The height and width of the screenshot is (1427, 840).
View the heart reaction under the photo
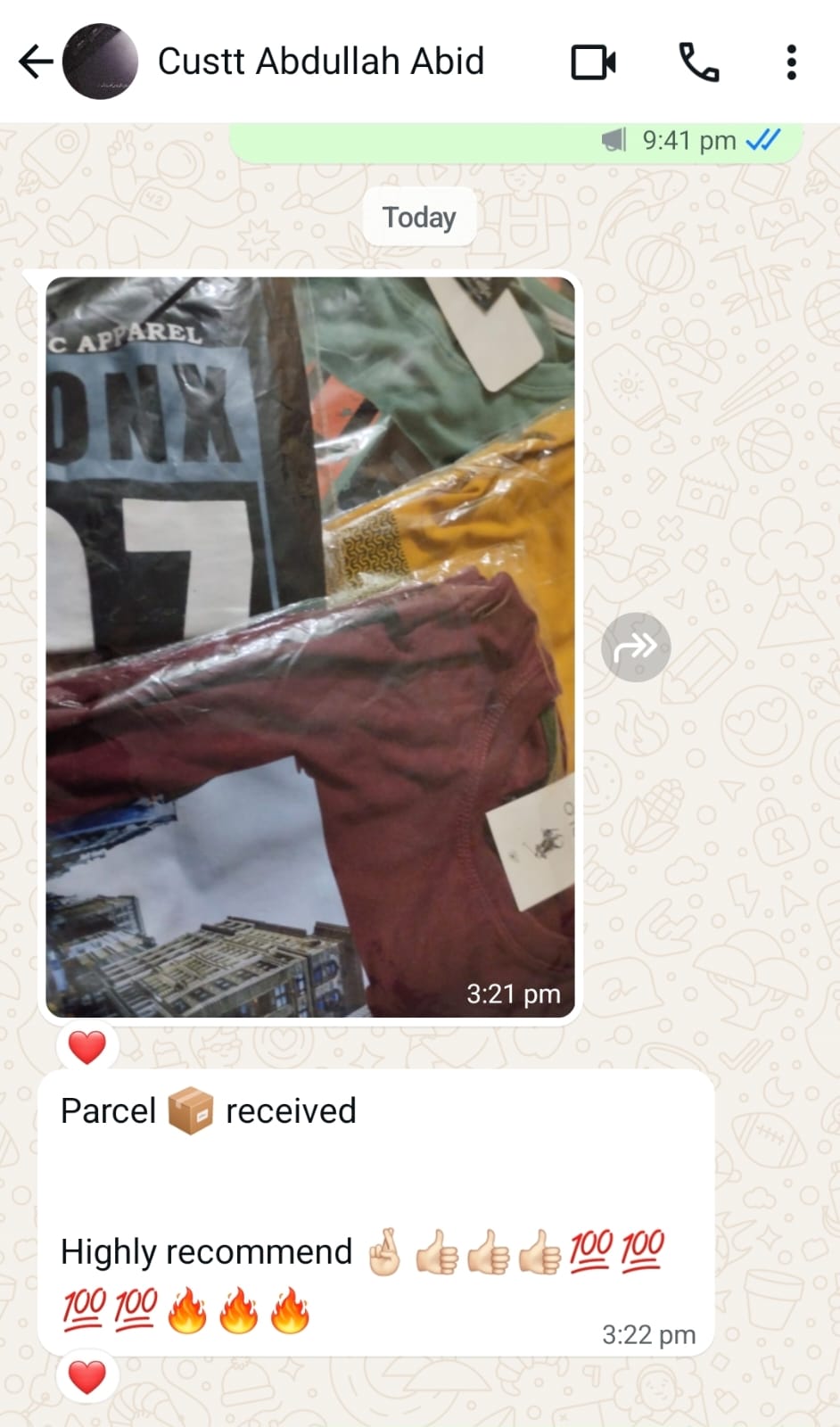pyautogui.click(x=87, y=1047)
